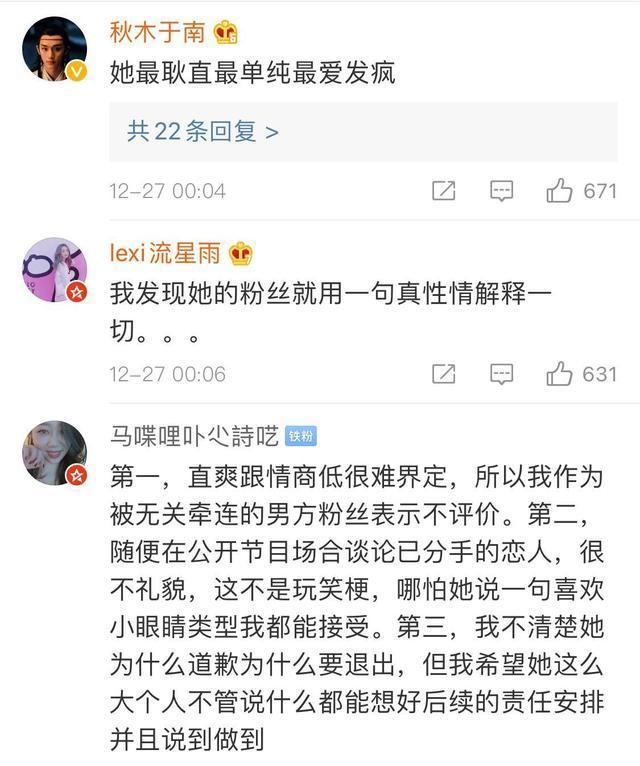Screen dimensions: 640x766
Task: Like 秋木于南's comment
Action: [x=560, y=190]
